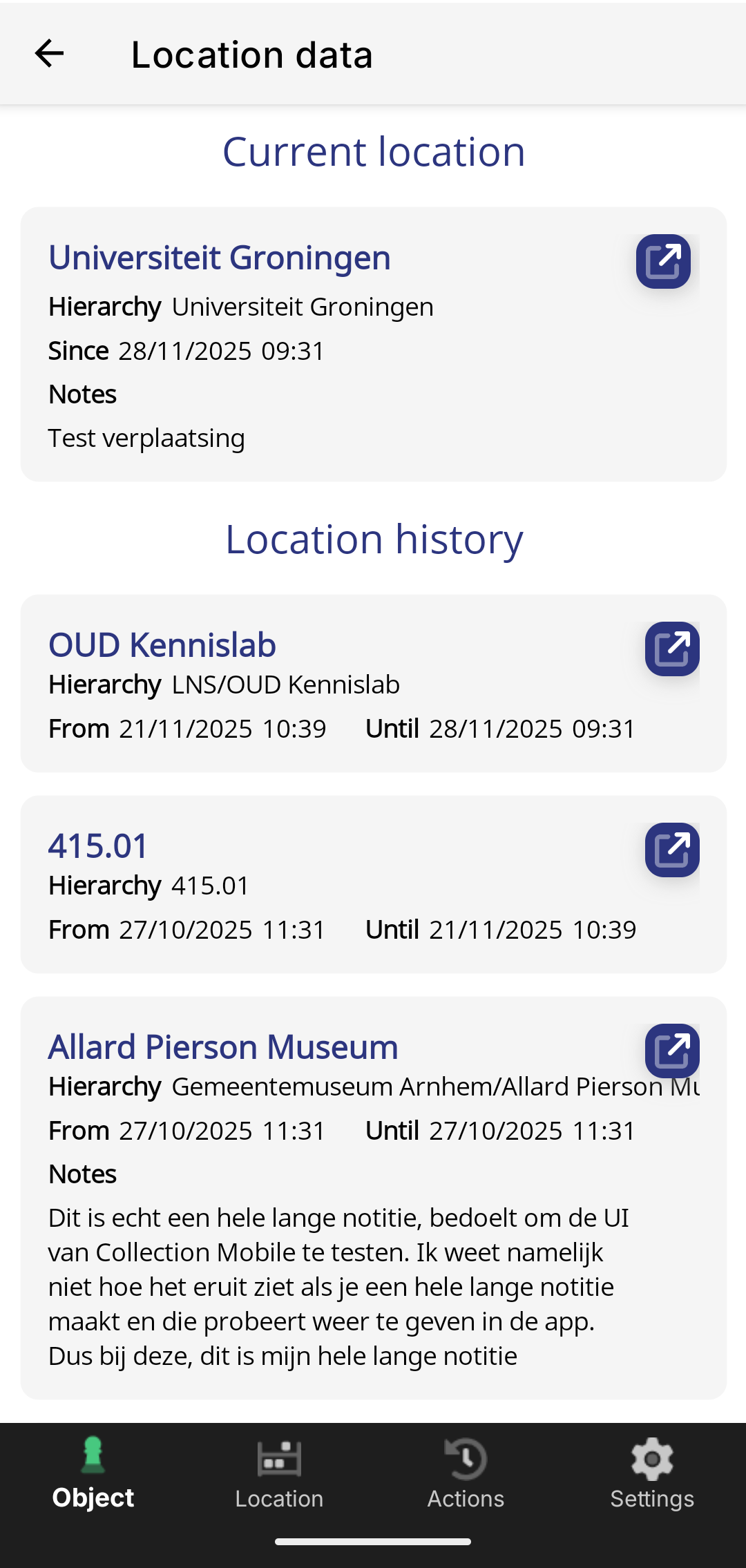Screen dimensions: 746x1568
Task: Open external link for Allard Pierson Museum
Action: (x=671, y=1051)
